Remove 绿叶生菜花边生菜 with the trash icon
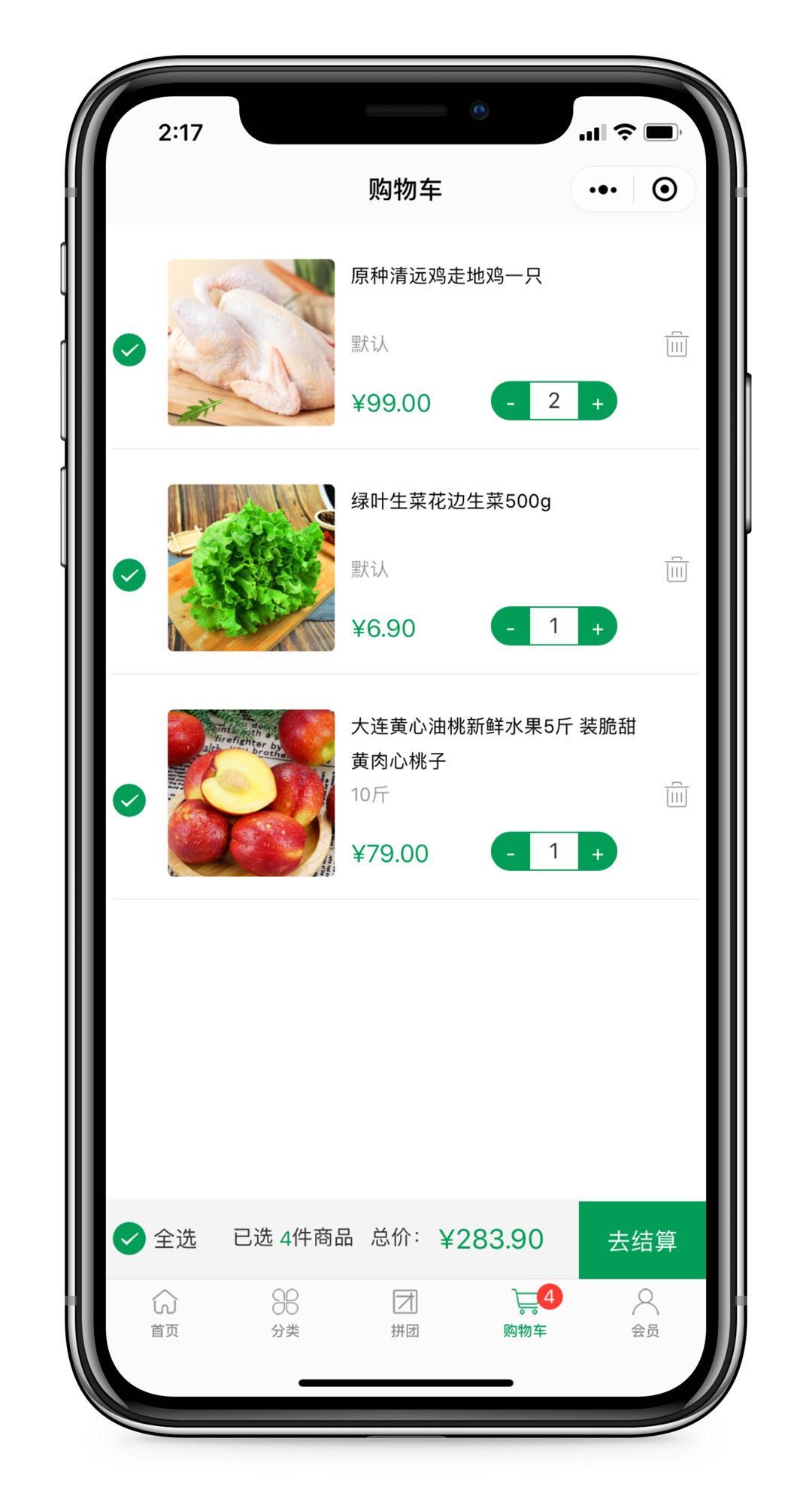 [x=676, y=569]
